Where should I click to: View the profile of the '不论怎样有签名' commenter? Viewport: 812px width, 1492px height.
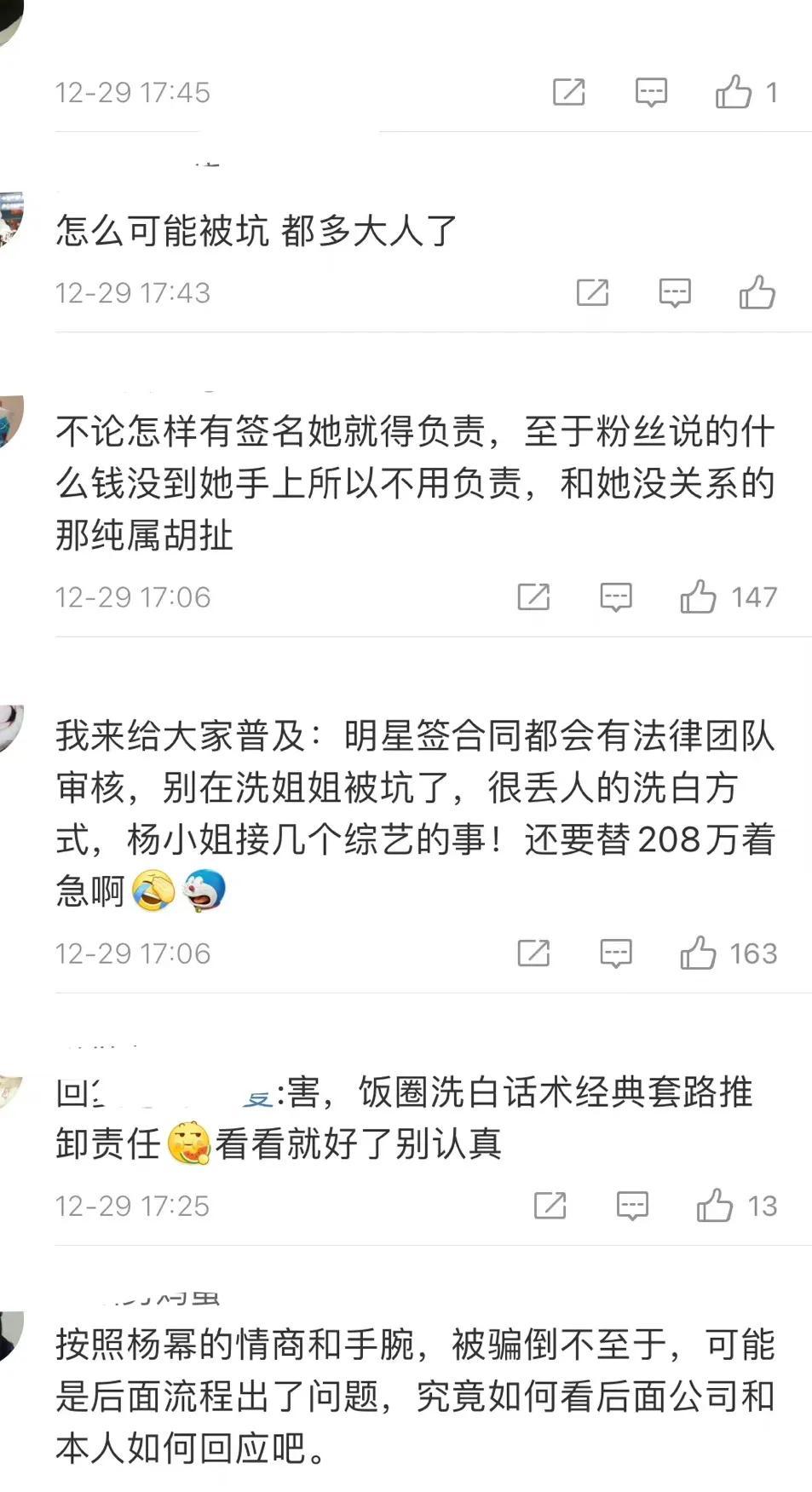tap(9, 421)
